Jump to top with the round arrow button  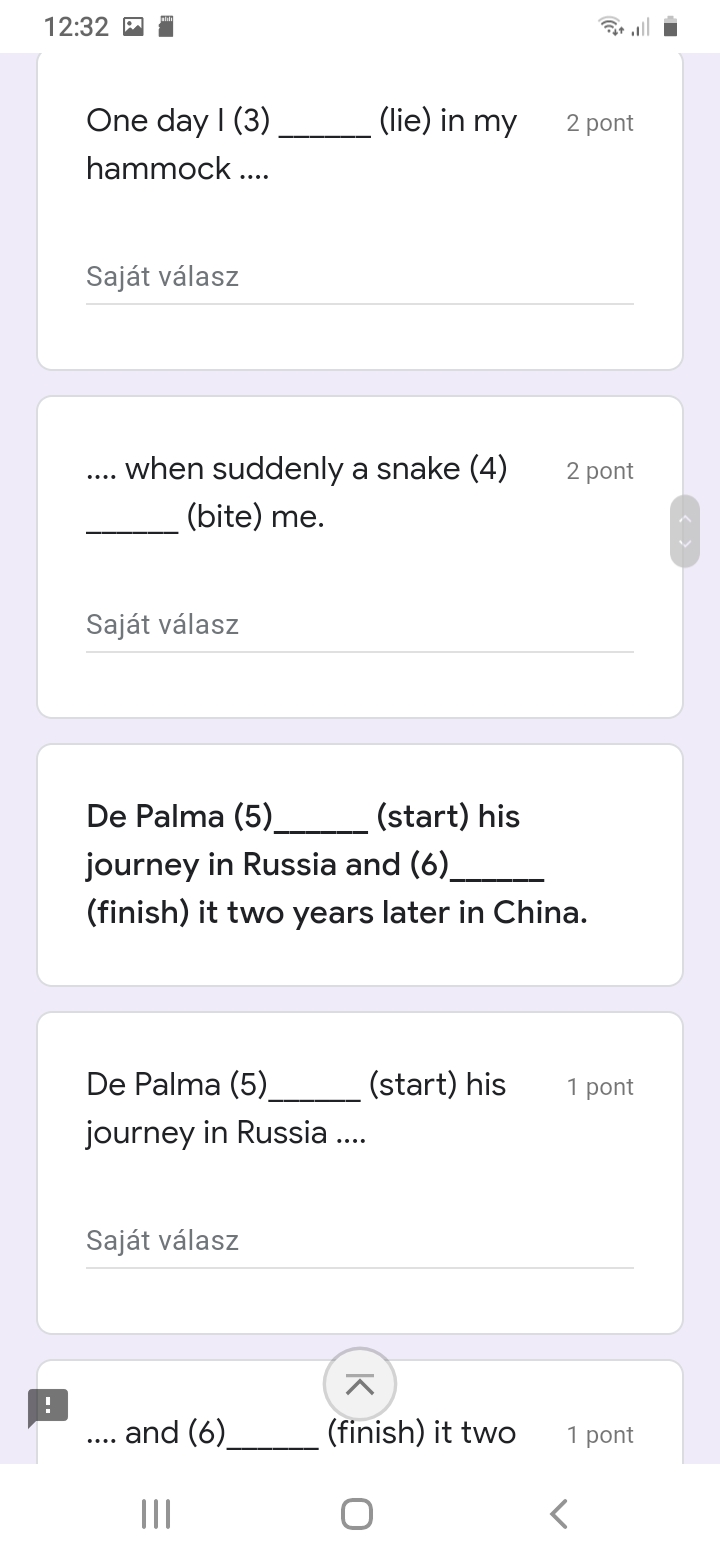[x=360, y=1384]
